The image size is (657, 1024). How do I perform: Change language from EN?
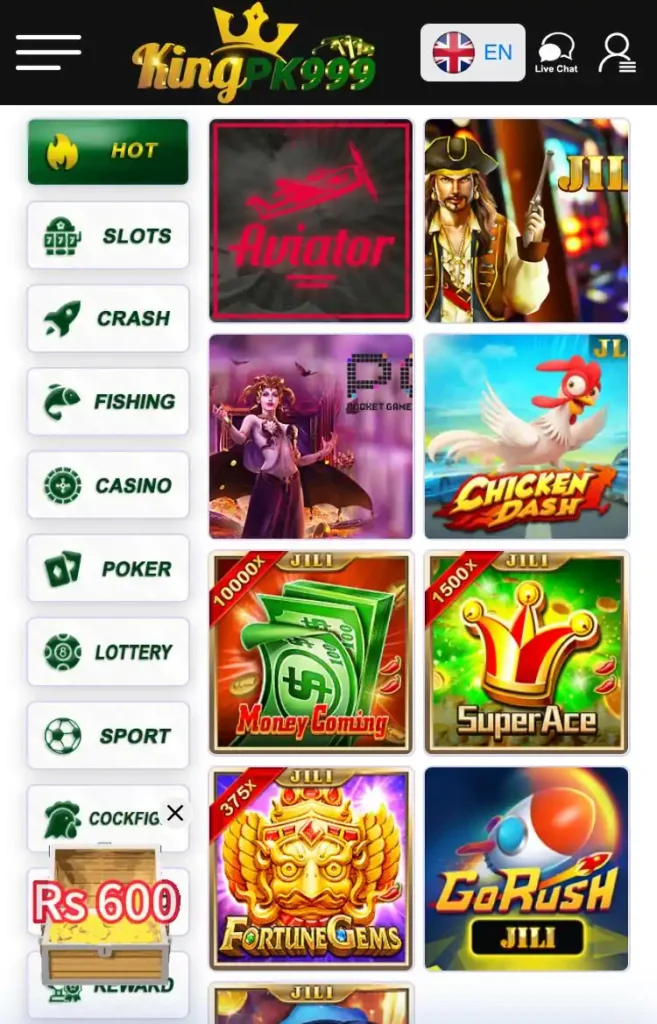(472, 53)
